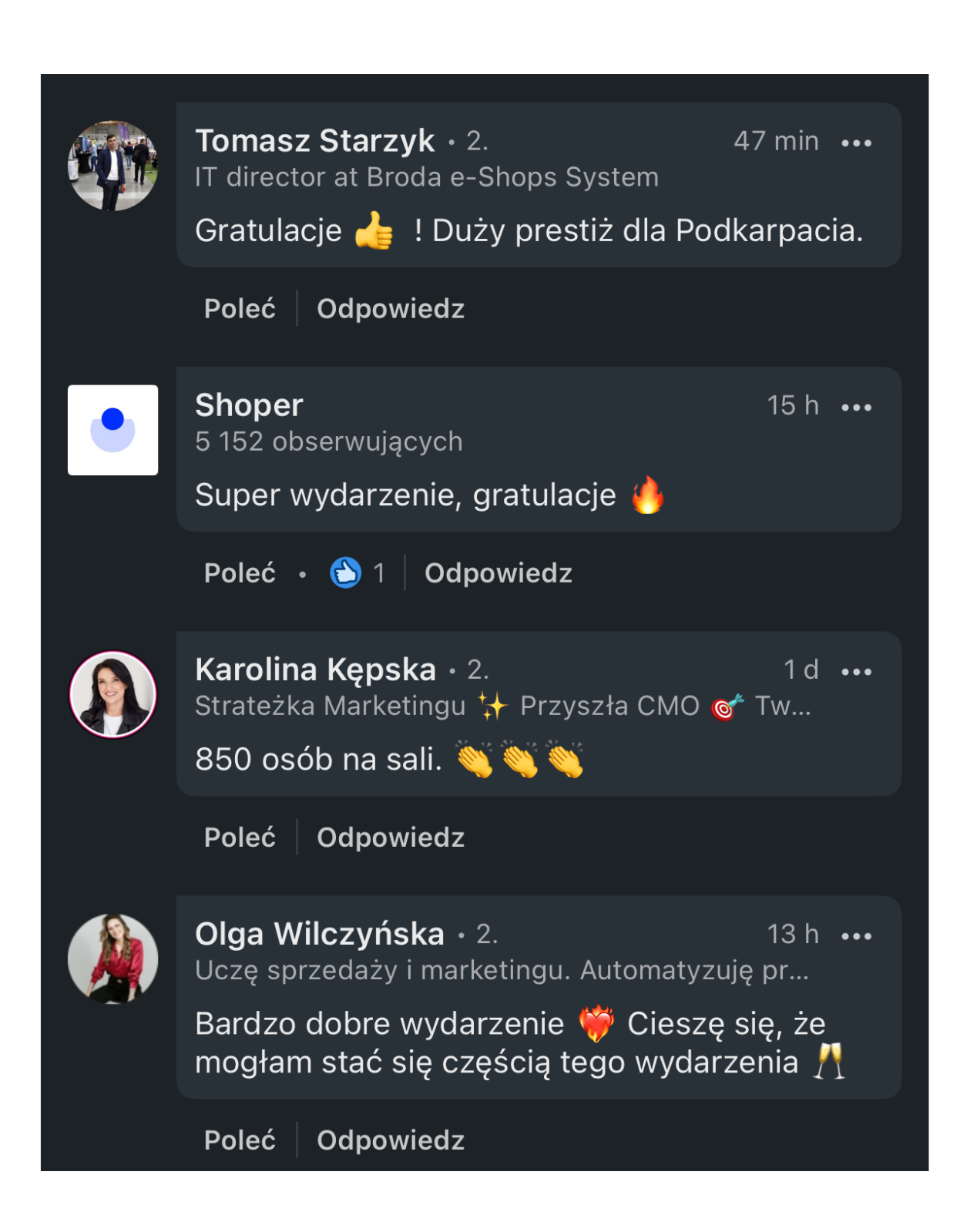The image size is (960, 1232).
Task: Open Shoper's page via its name
Action: coord(249,405)
